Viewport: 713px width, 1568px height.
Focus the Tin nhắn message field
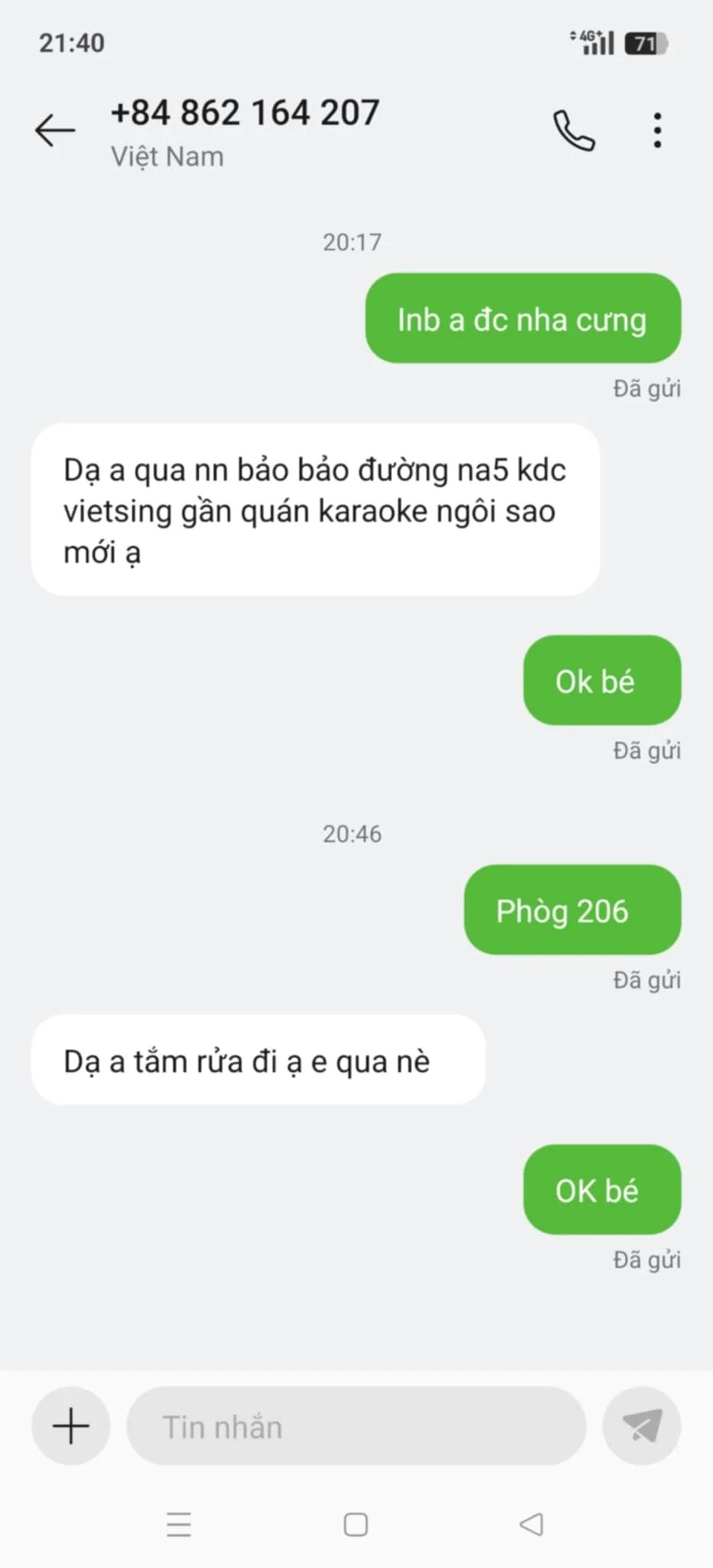click(x=356, y=1427)
